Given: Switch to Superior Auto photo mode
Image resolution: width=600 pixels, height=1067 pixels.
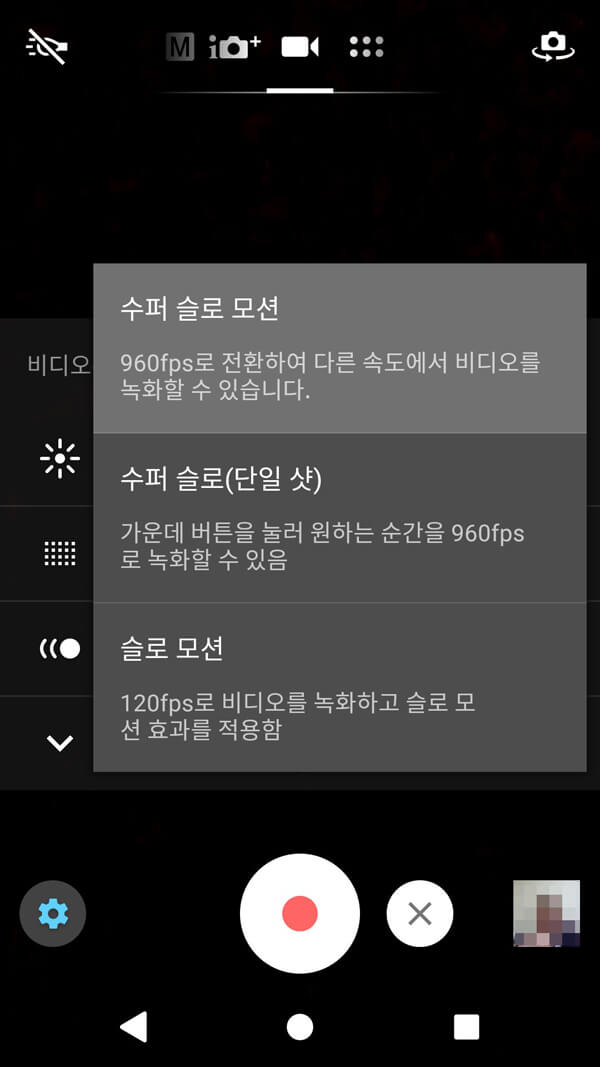Looking at the screenshot, I should point(234,47).
